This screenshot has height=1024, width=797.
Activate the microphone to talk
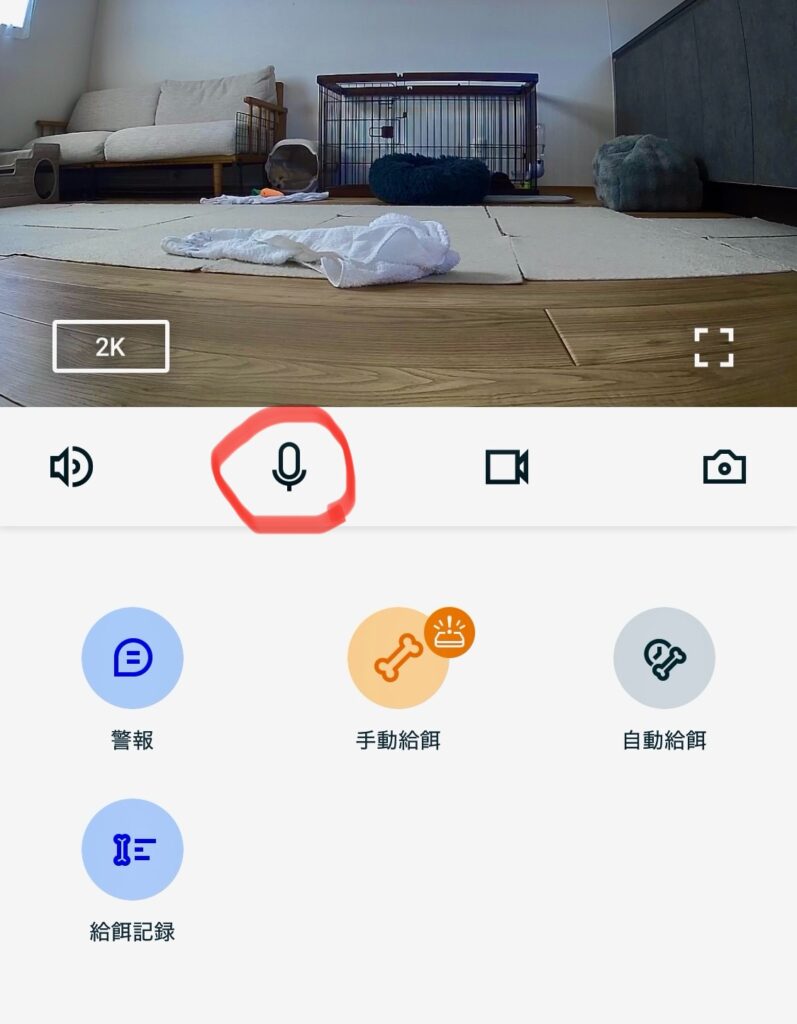click(289, 467)
